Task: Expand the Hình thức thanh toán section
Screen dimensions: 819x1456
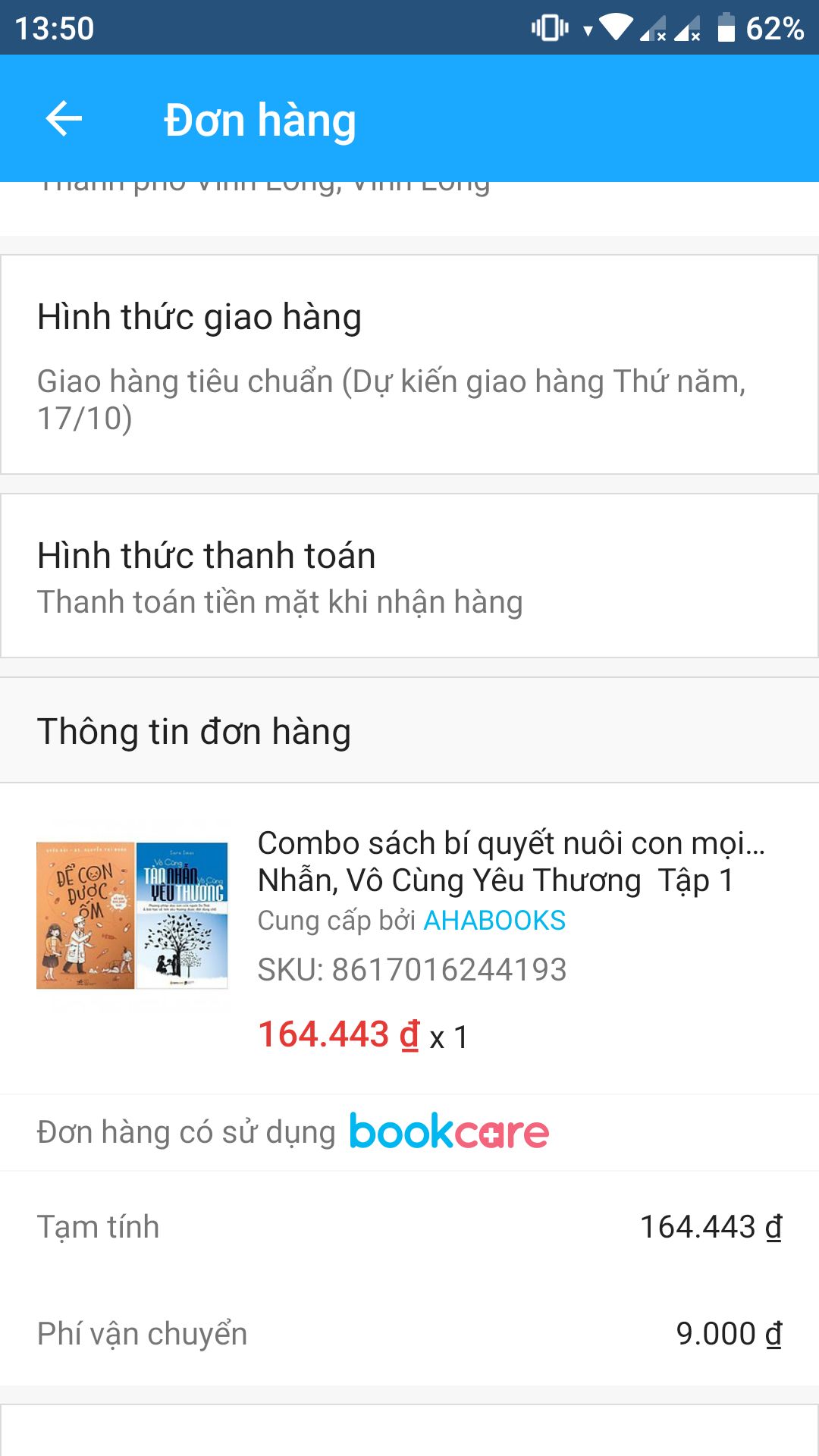Action: [207, 556]
